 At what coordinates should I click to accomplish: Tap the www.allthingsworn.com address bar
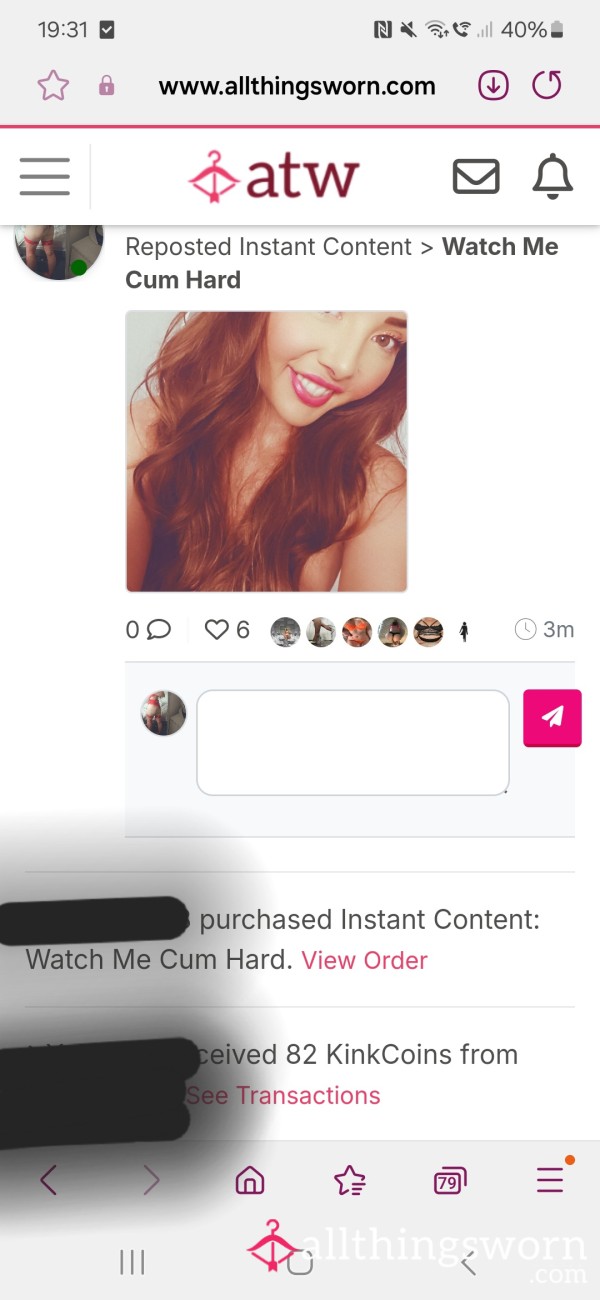297,86
